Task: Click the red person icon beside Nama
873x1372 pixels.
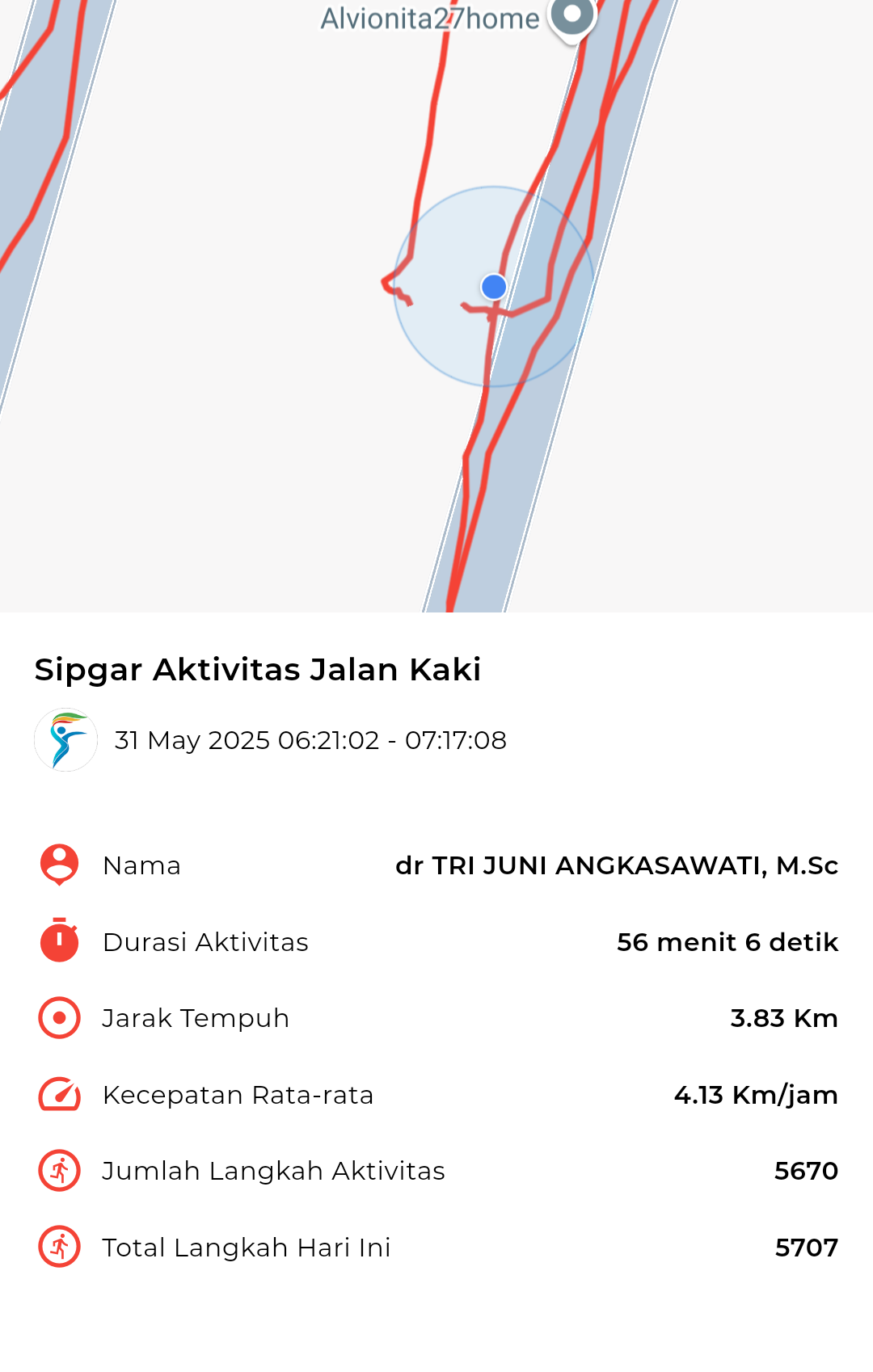Action: tap(58, 865)
